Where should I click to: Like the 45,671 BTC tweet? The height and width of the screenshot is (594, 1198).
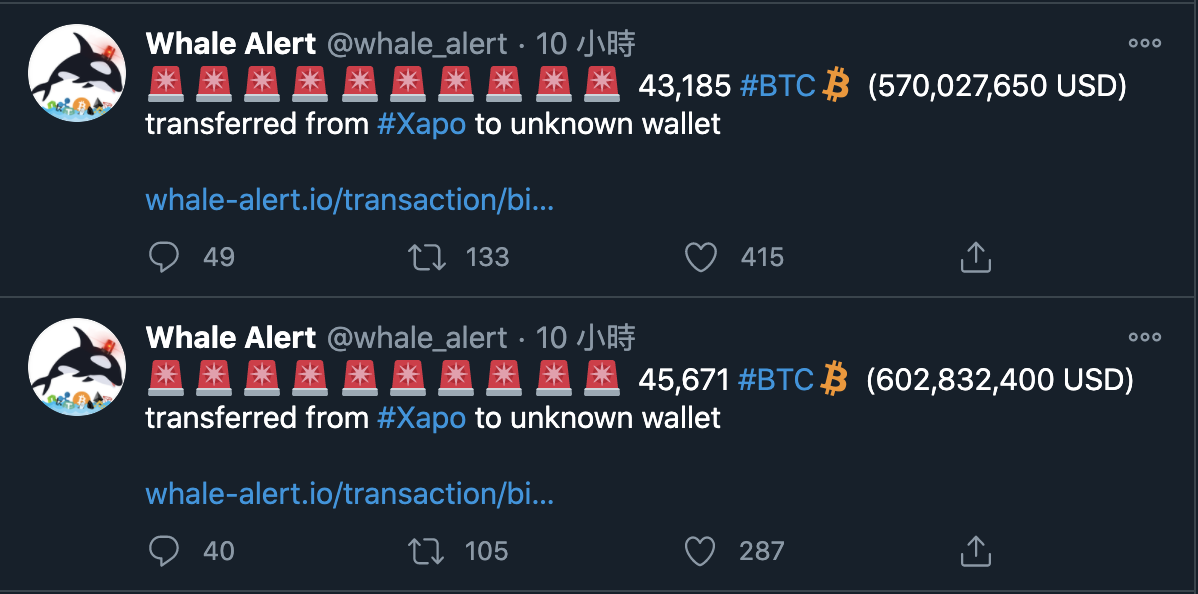click(x=700, y=551)
